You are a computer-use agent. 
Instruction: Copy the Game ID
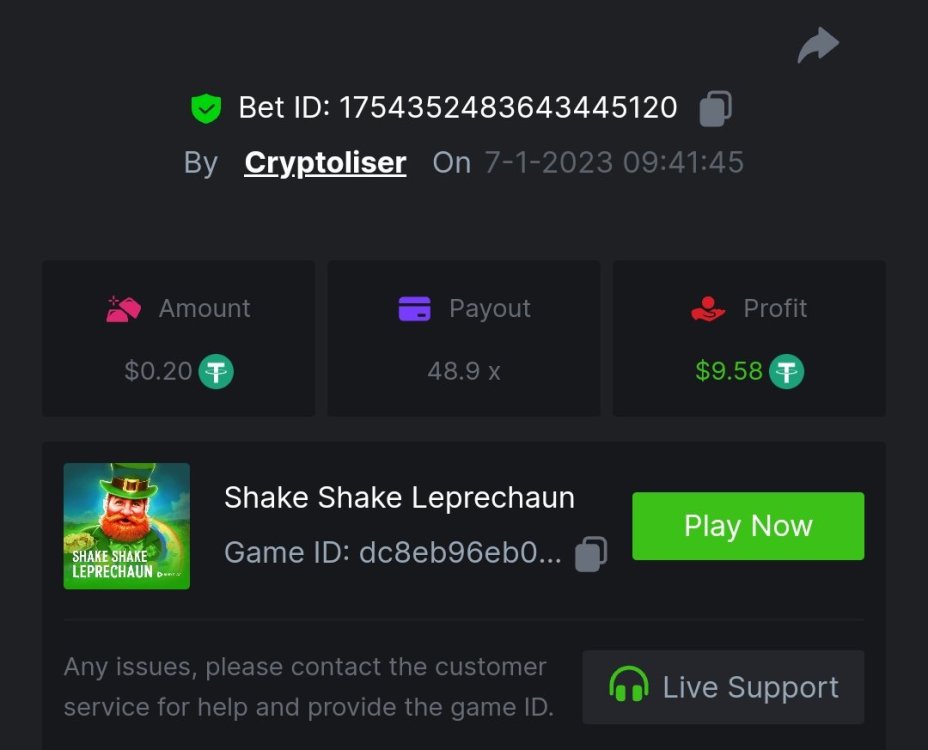591,553
